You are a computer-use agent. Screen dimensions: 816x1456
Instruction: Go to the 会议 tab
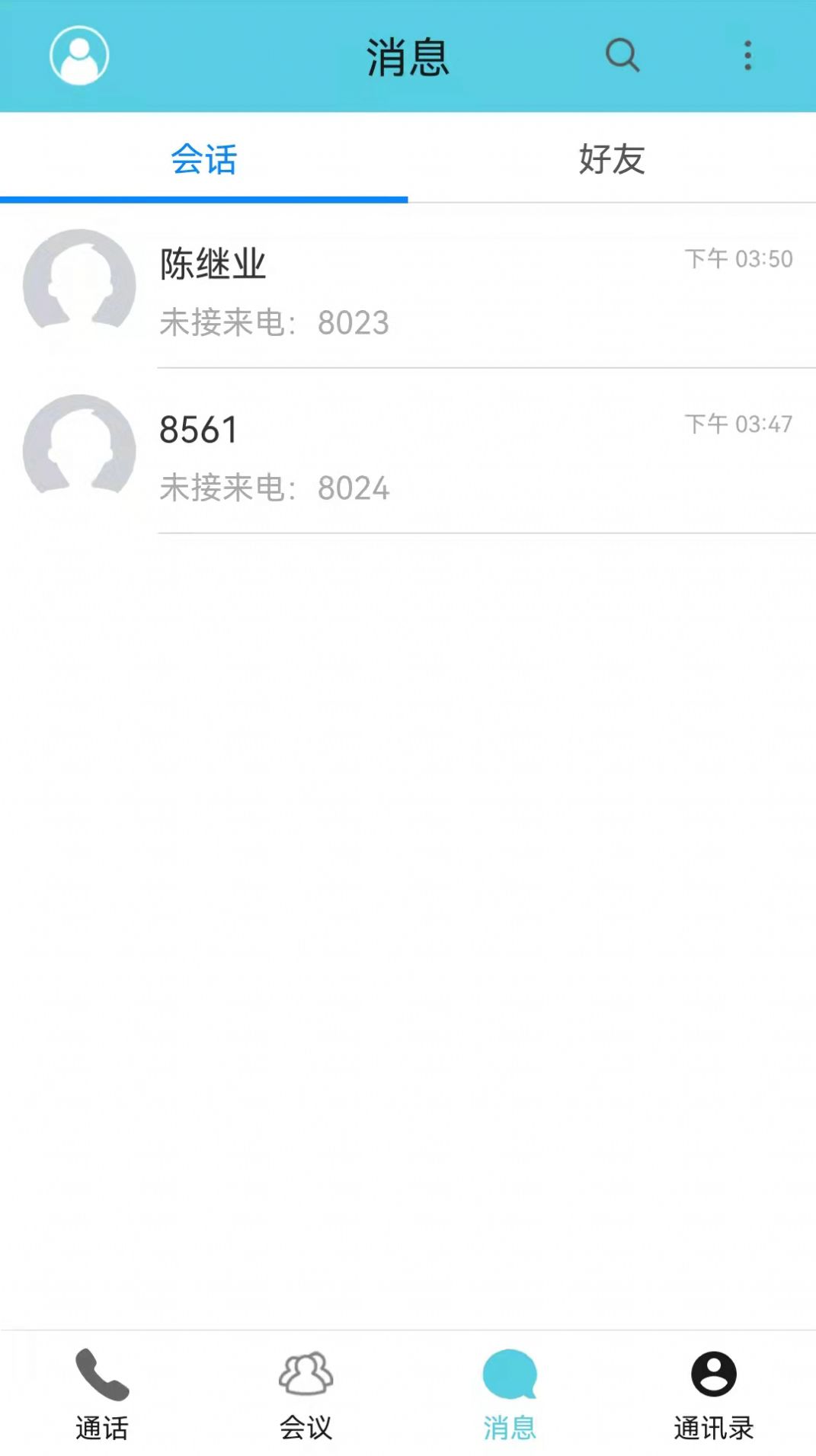pyautogui.click(x=306, y=1394)
